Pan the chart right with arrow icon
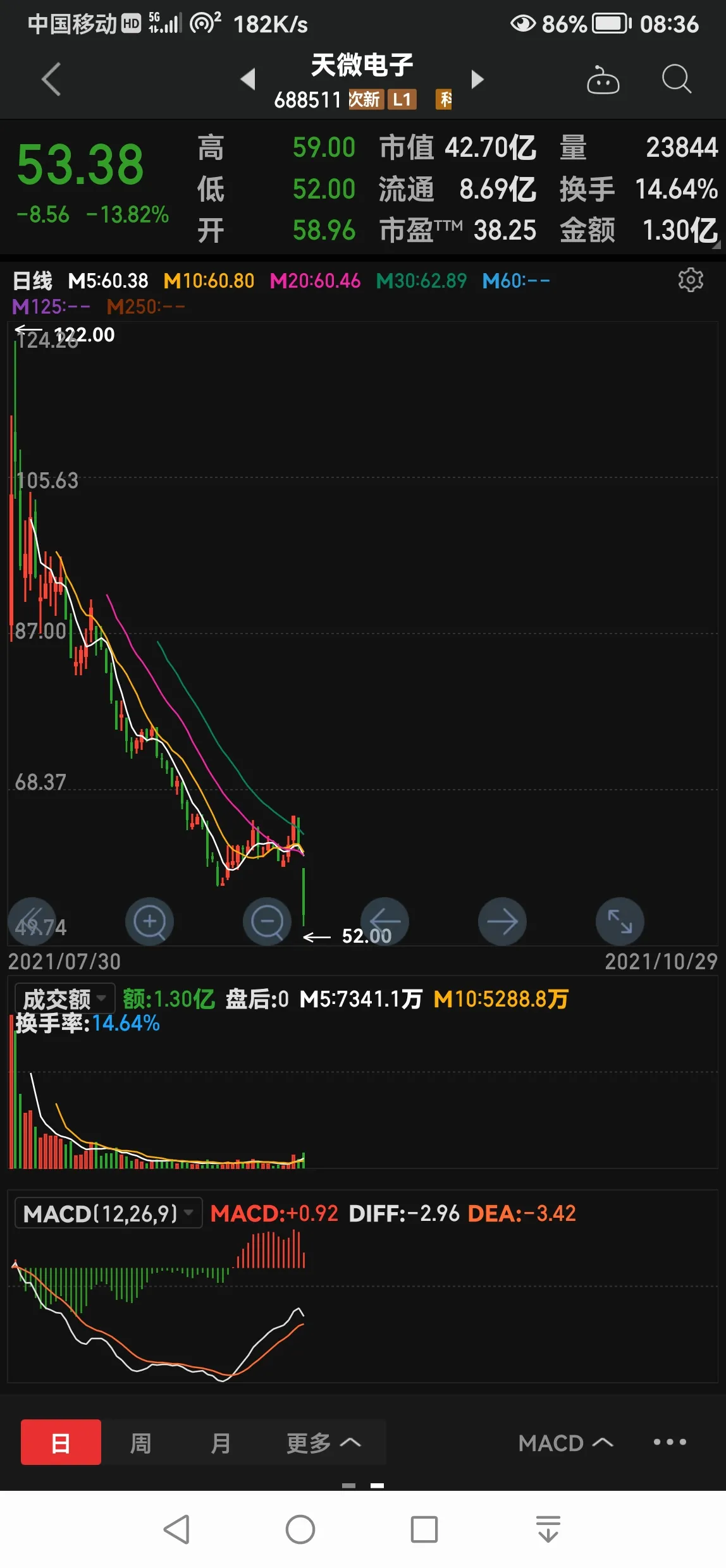Screen dimensions: 726x1568 pos(502,922)
